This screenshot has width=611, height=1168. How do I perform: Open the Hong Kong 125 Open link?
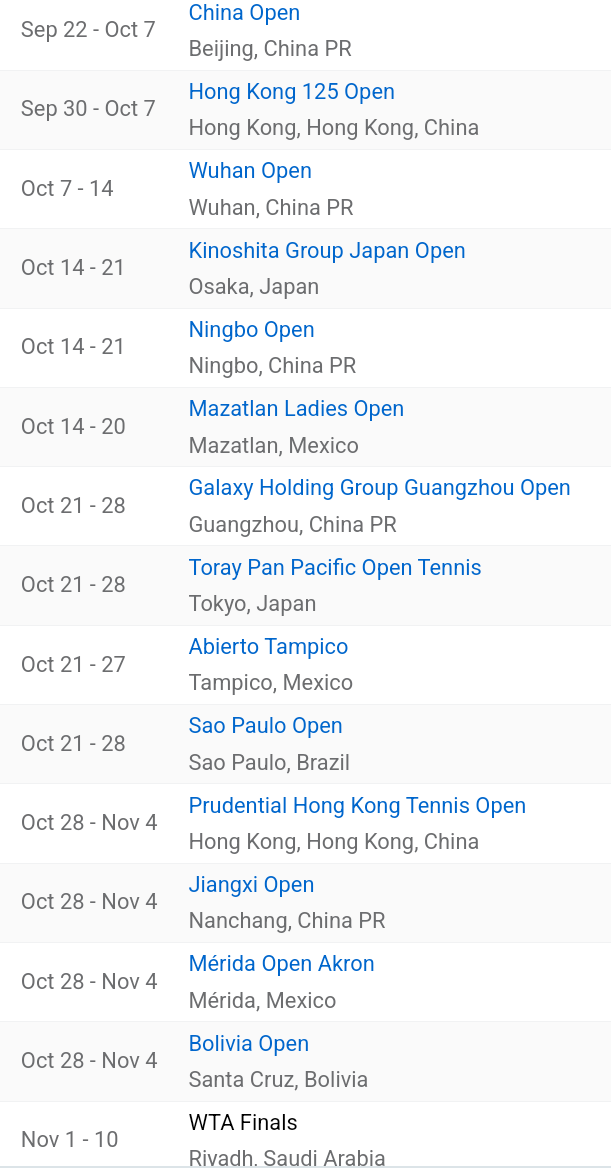point(291,92)
